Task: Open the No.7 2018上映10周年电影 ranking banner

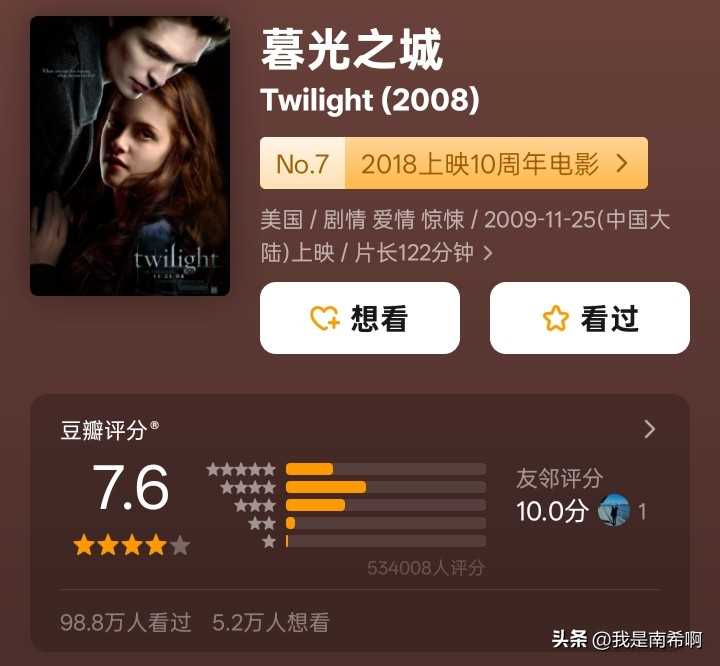Action: pyautogui.click(x=453, y=164)
